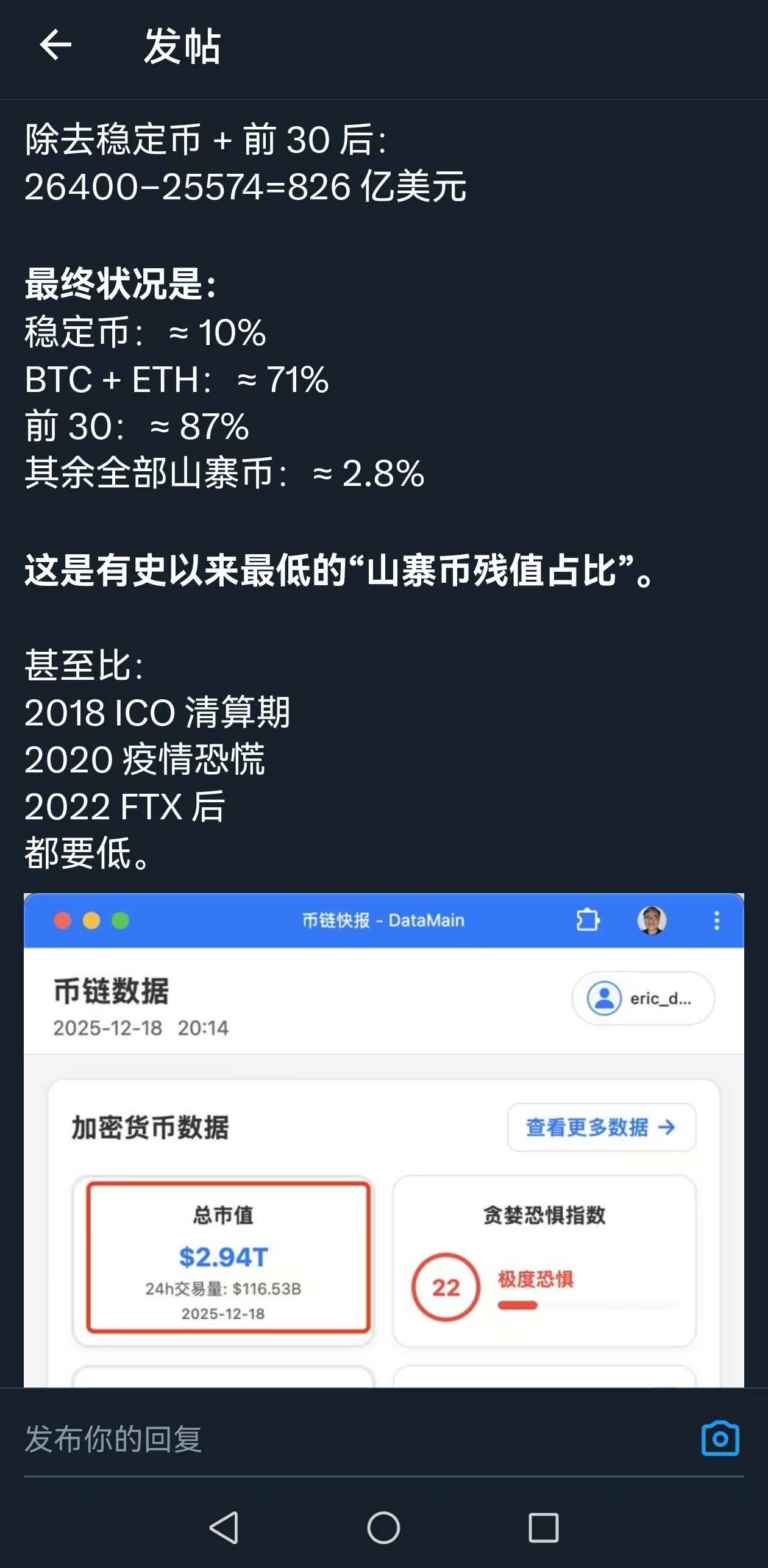Go to the home screen

(383, 1528)
